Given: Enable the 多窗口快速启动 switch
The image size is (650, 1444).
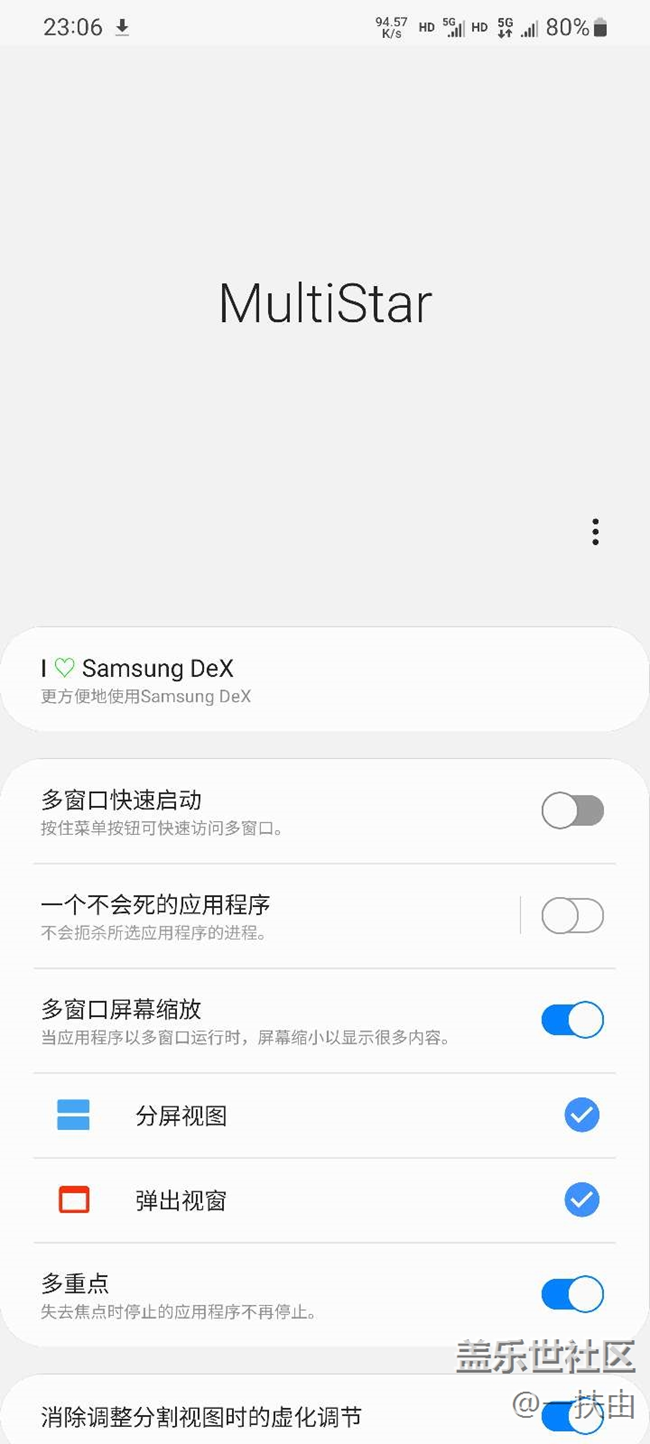Looking at the screenshot, I should coord(572,811).
